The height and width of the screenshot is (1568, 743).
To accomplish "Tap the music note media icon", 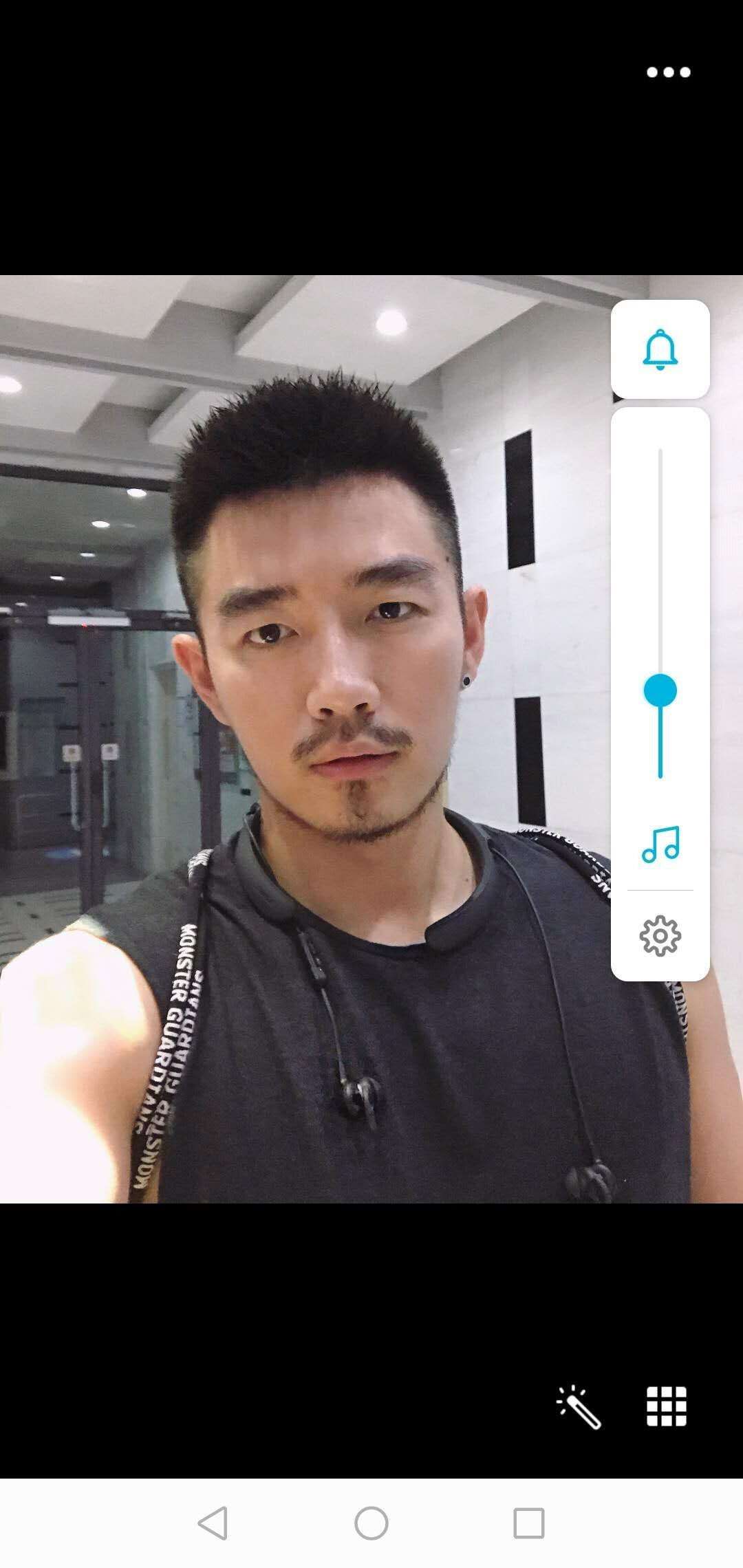I will pyautogui.click(x=660, y=845).
